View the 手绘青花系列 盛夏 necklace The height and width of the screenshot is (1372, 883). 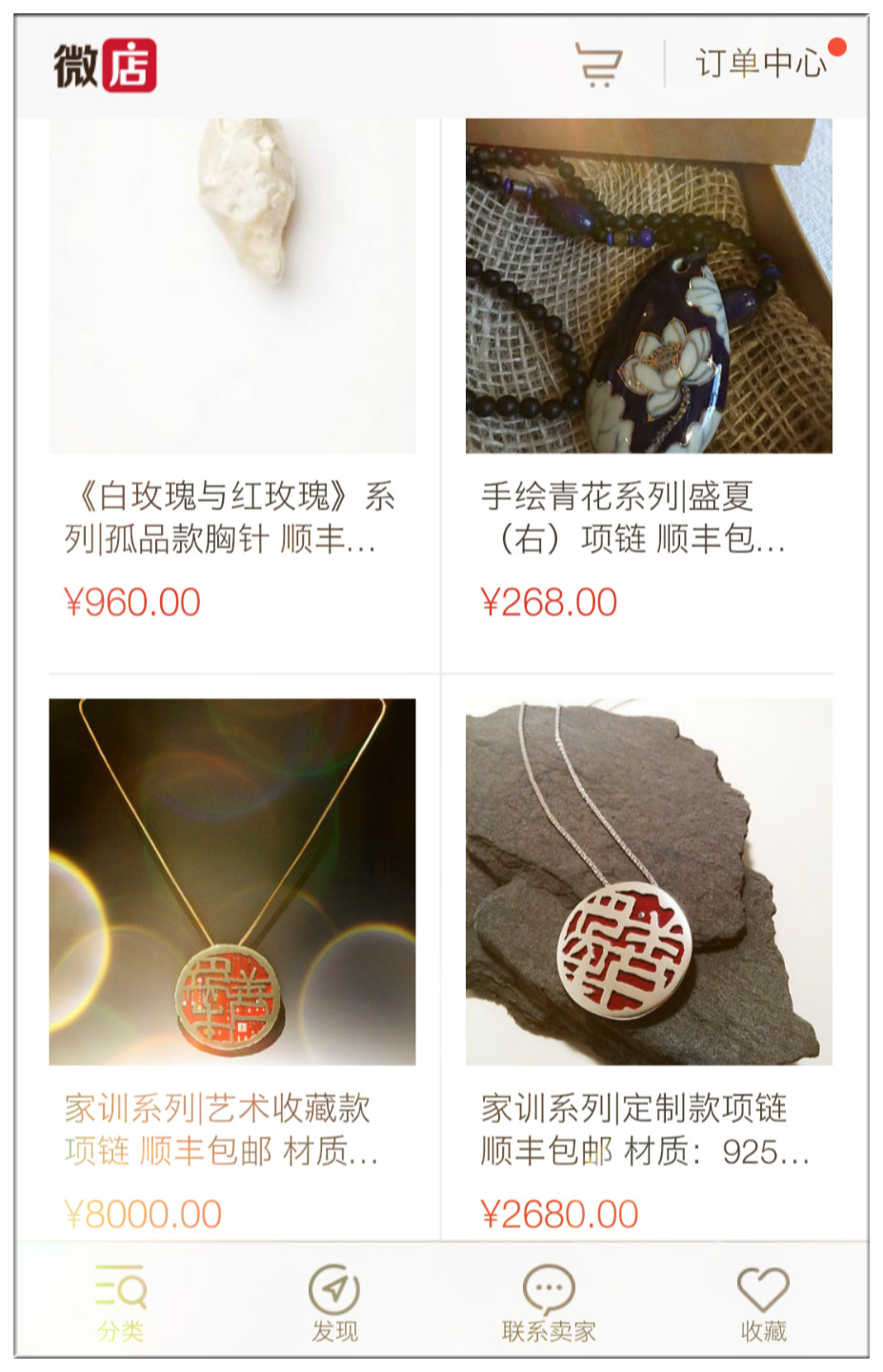[649, 286]
